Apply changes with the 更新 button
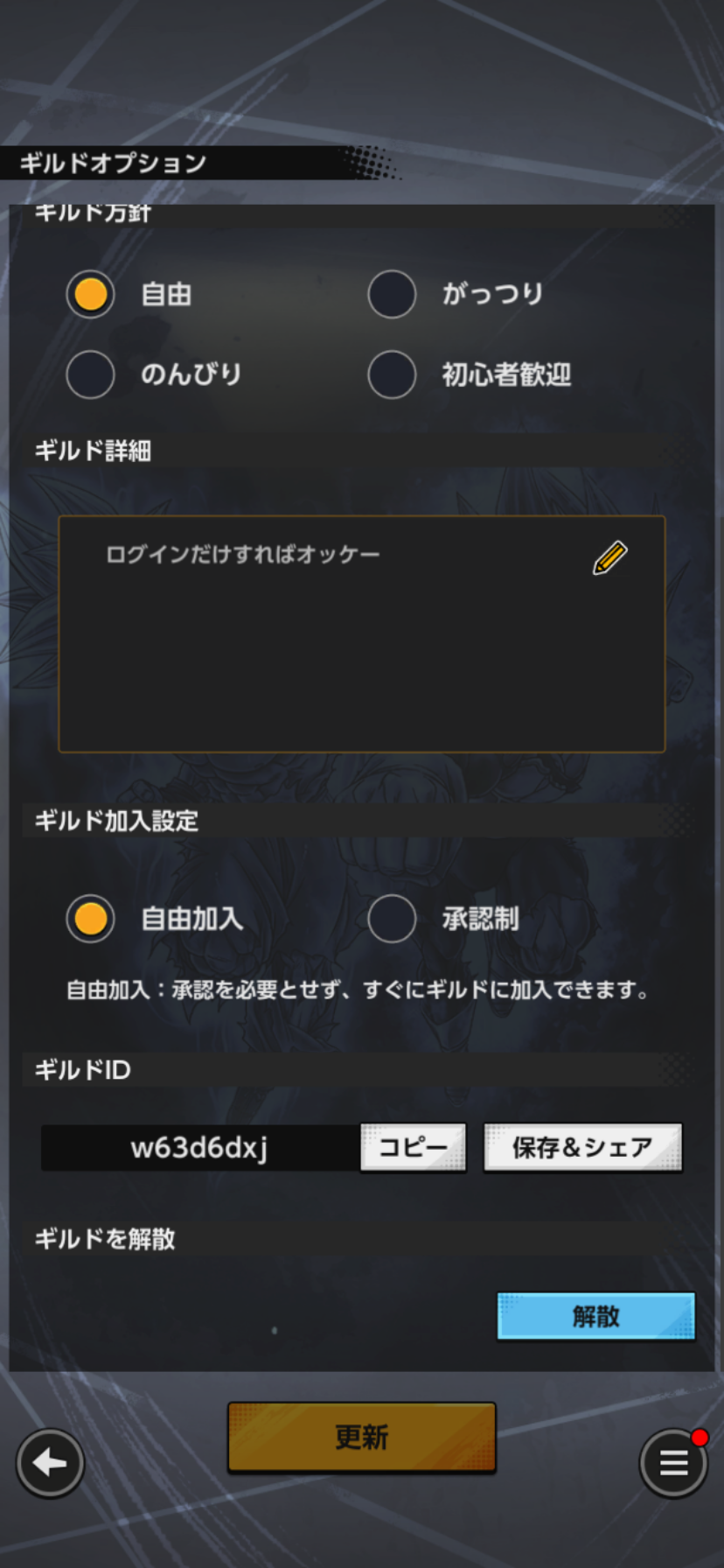The image size is (724, 1568). coord(361,1437)
